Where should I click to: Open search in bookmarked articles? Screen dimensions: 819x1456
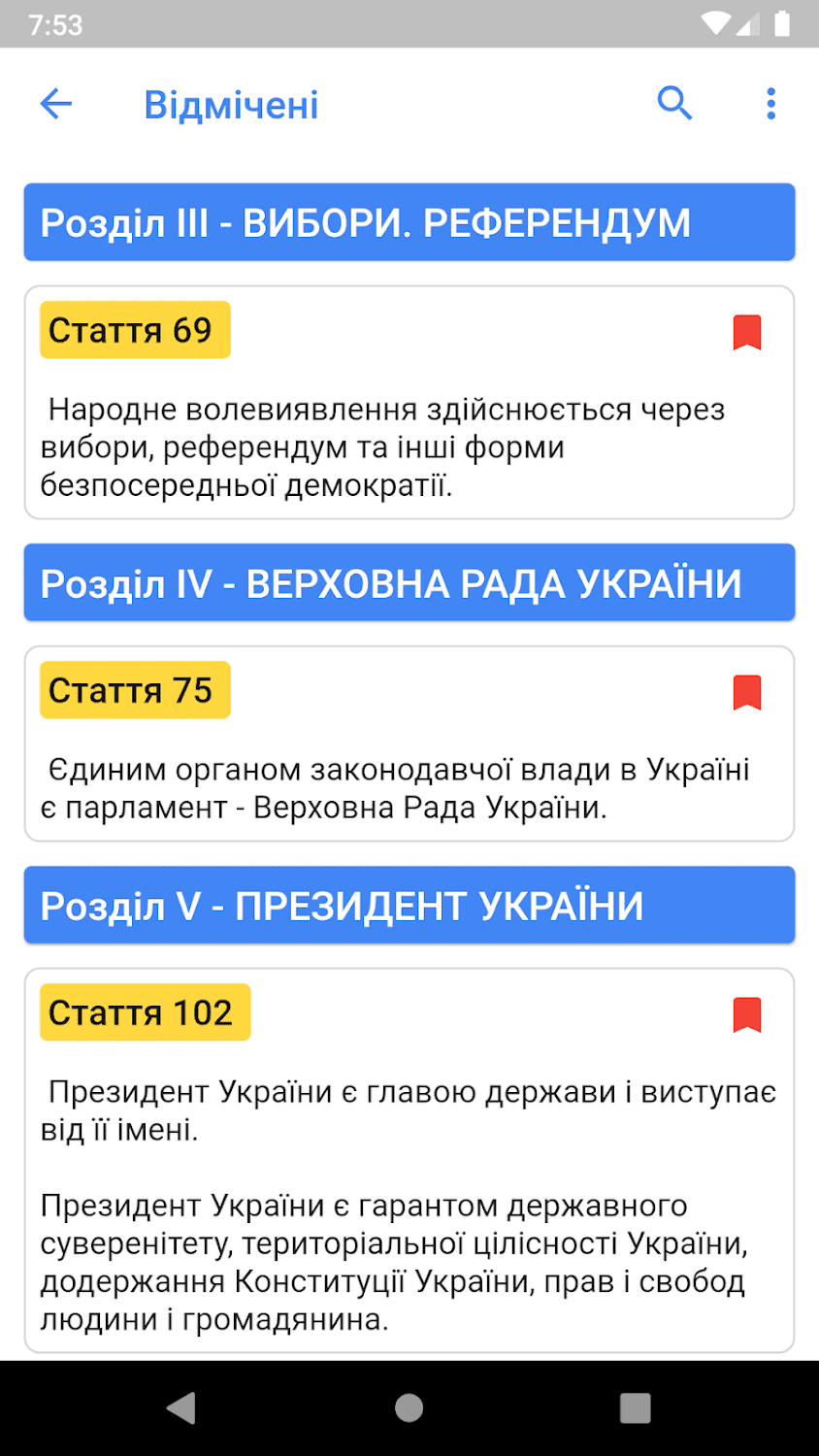pos(674,103)
